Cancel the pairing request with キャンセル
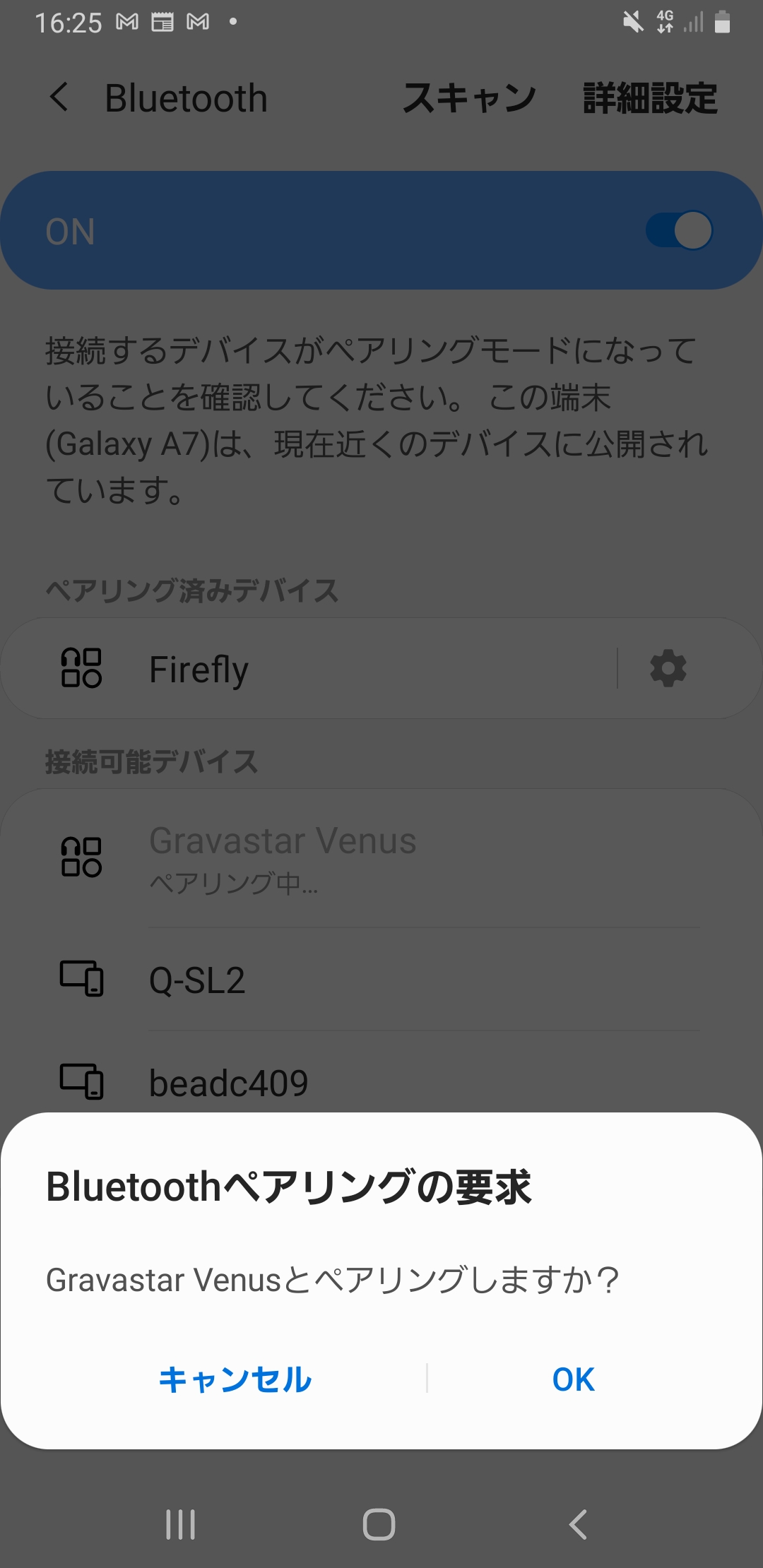The image size is (763, 1568). tap(235, 1379)
